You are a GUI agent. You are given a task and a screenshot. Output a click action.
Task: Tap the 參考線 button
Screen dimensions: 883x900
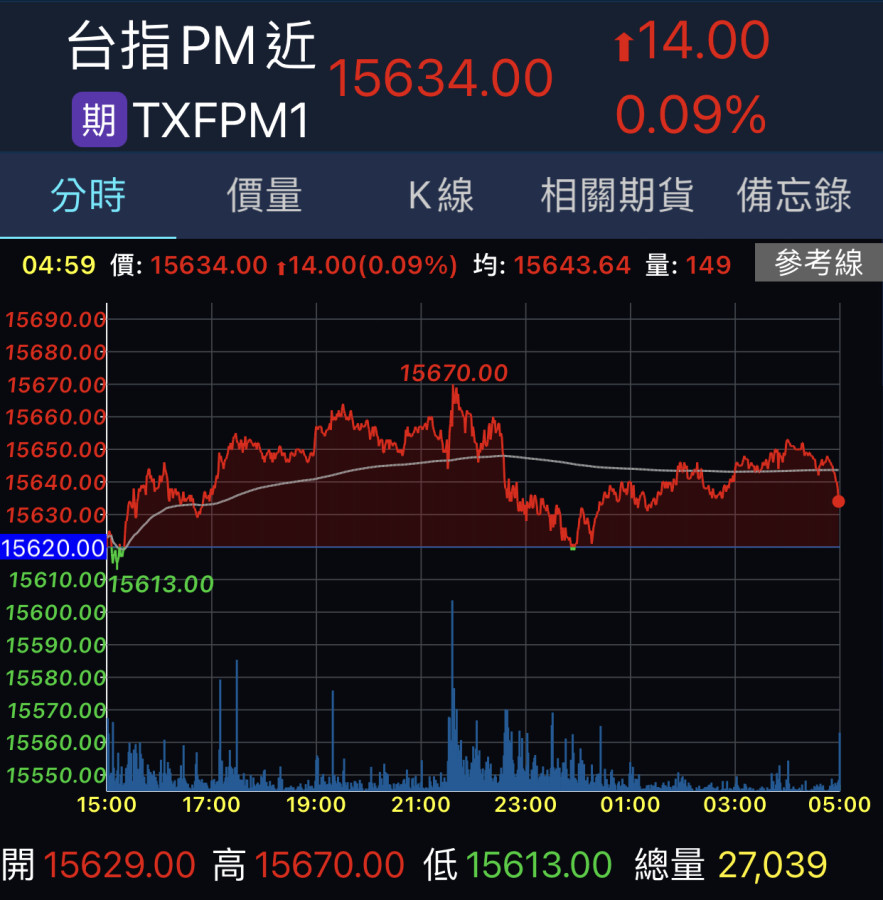coord(818,263)
